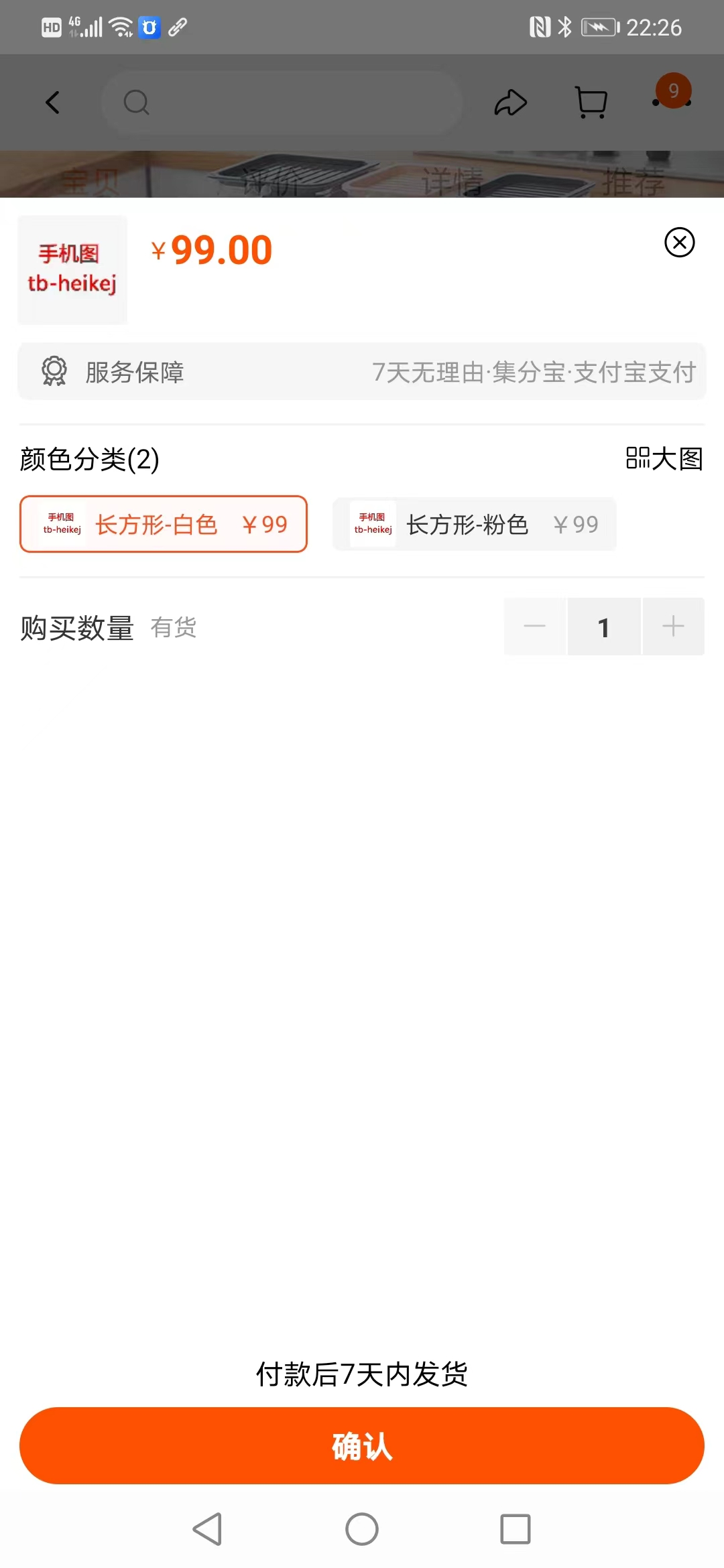Tap the product thumbnail image
Screen dimensions: 724x1568
pos(72,269)
